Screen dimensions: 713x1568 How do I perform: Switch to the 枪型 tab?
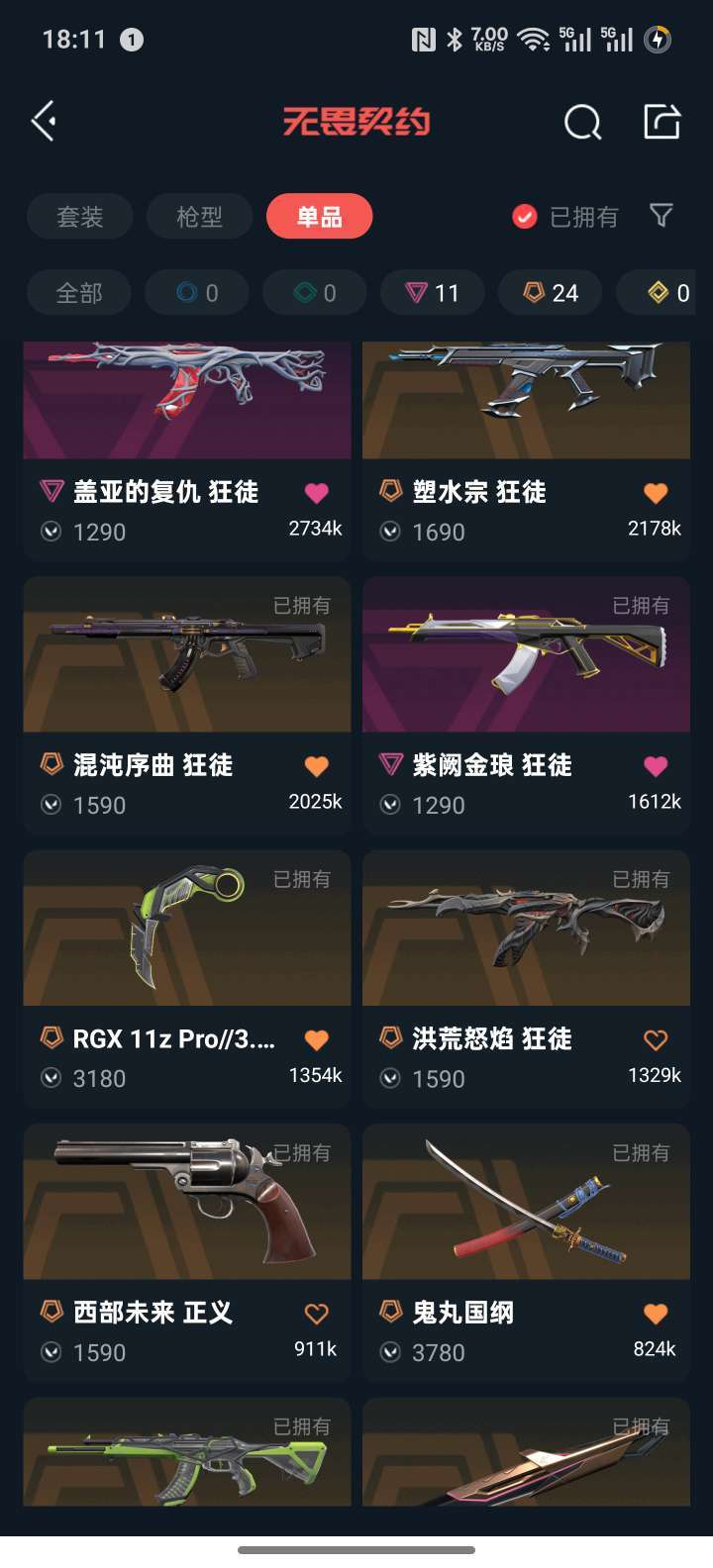(x=197, y=216)
